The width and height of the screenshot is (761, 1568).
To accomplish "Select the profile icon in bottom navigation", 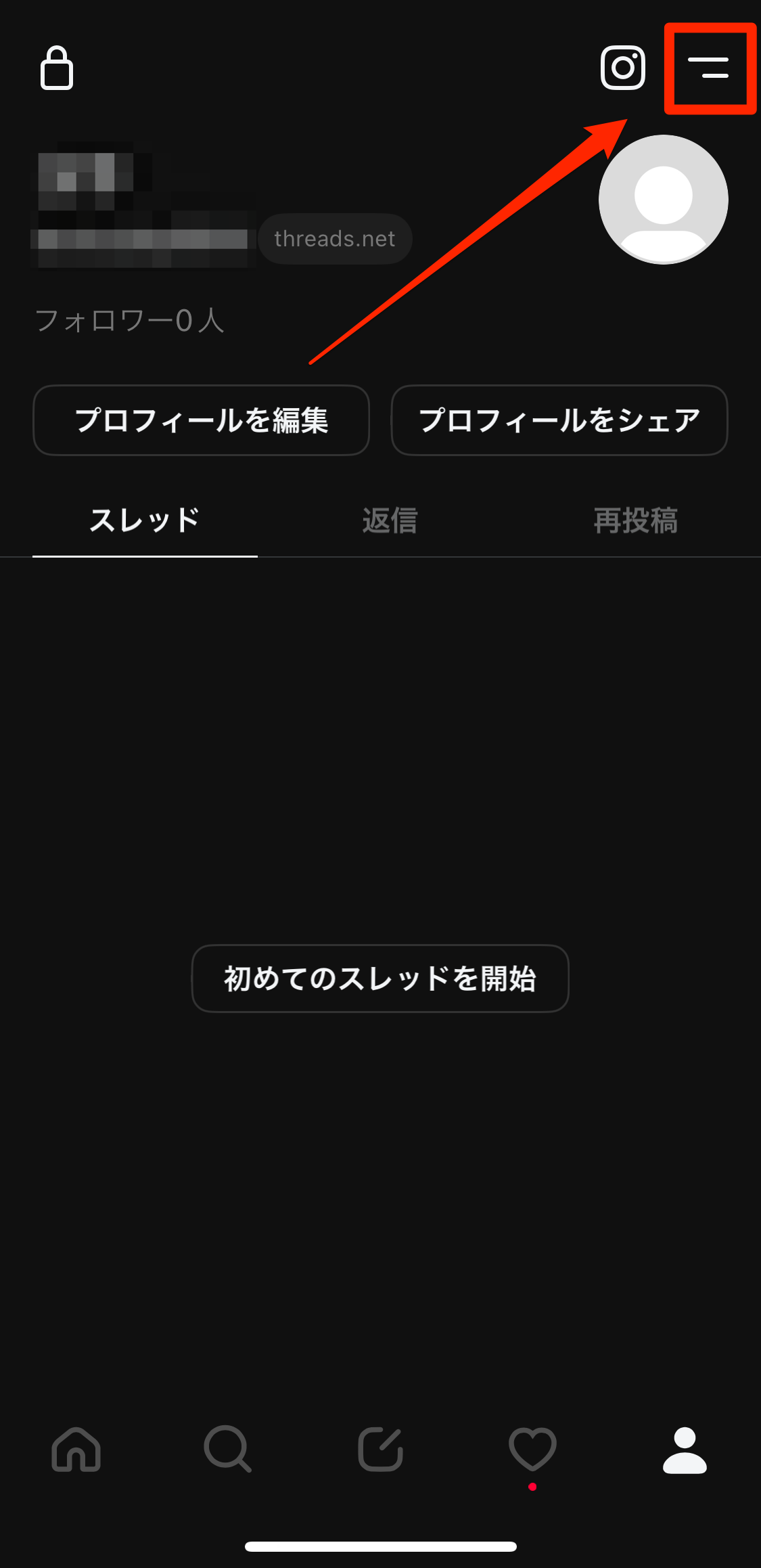I will [x=685, y=1450].
